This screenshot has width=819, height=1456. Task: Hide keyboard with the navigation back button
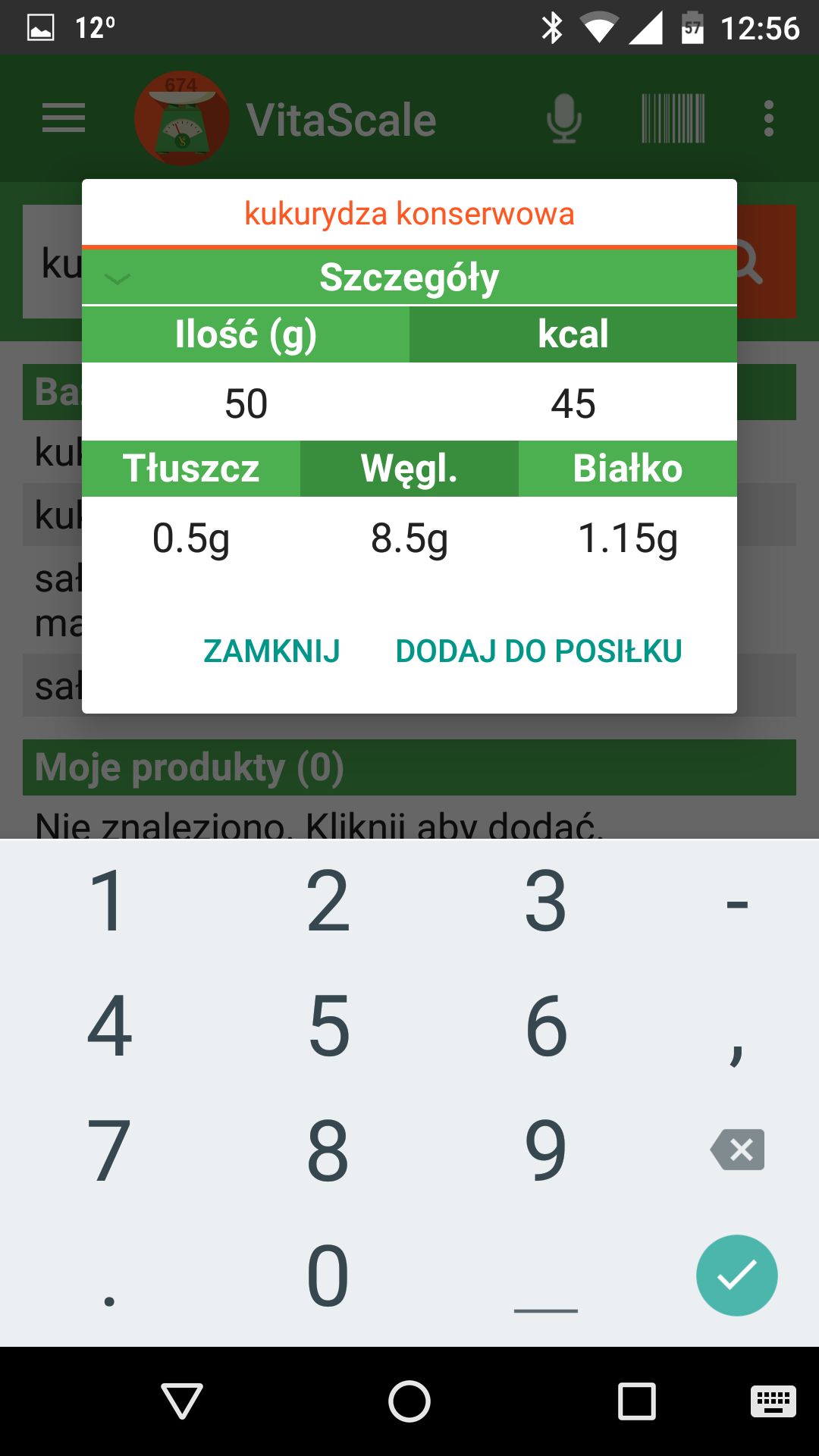[x=182, y=1401]
